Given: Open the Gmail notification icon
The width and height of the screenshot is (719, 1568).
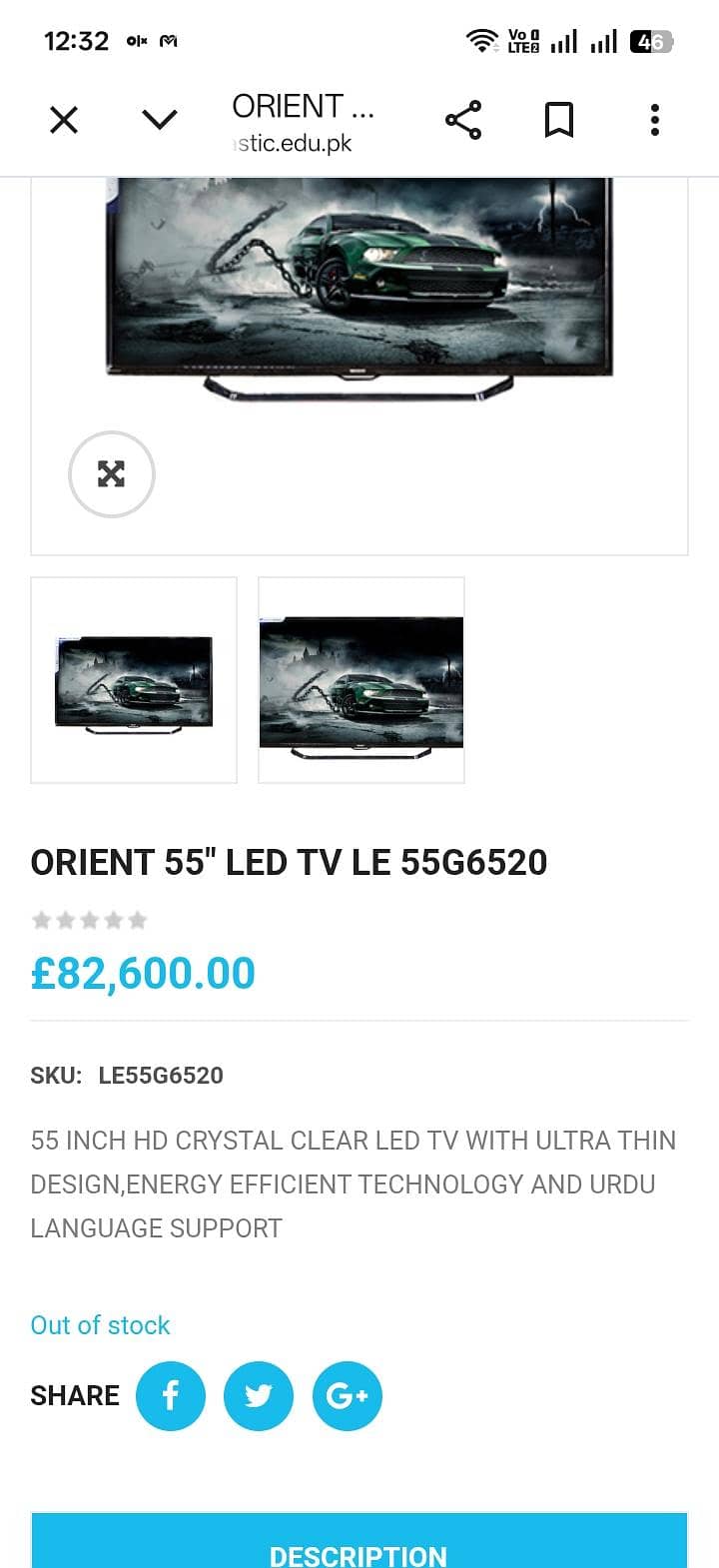Looking at the screenshot, I should (x=168, y=41).
